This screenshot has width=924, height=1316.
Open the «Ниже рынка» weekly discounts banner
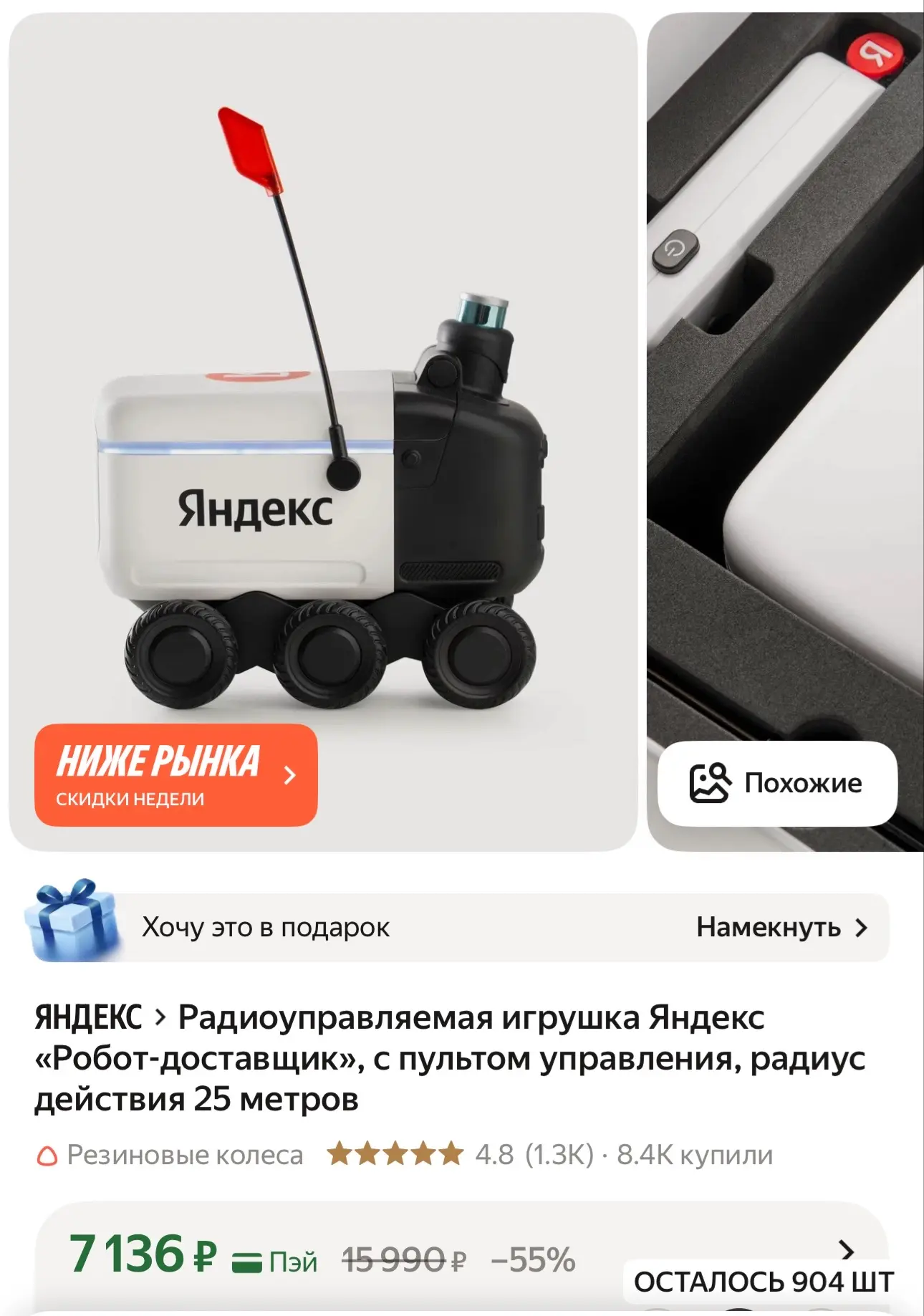tap(176, 775)
